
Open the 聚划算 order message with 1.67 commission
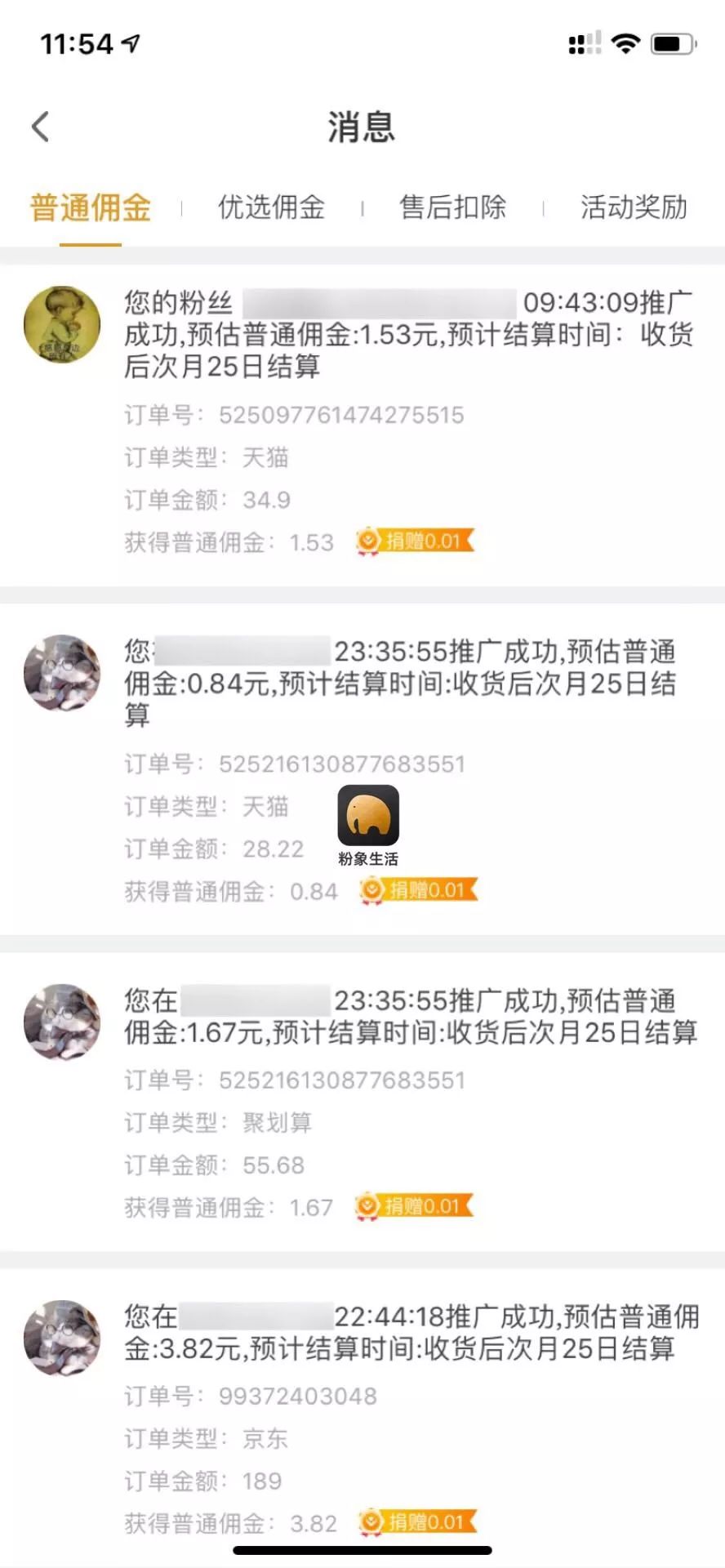coord(408,1017)
